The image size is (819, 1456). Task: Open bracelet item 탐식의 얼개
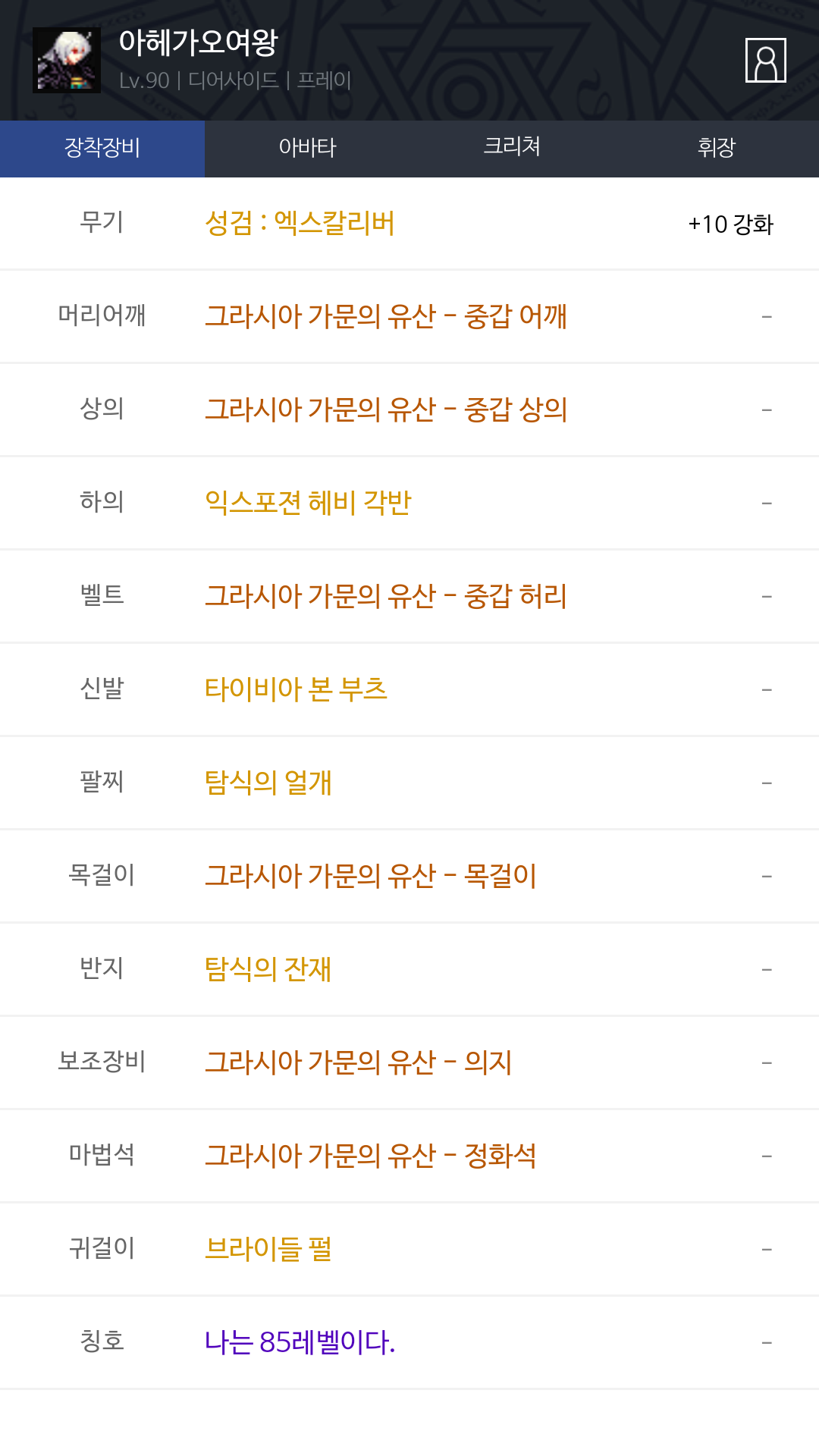(x=268, y=783)
